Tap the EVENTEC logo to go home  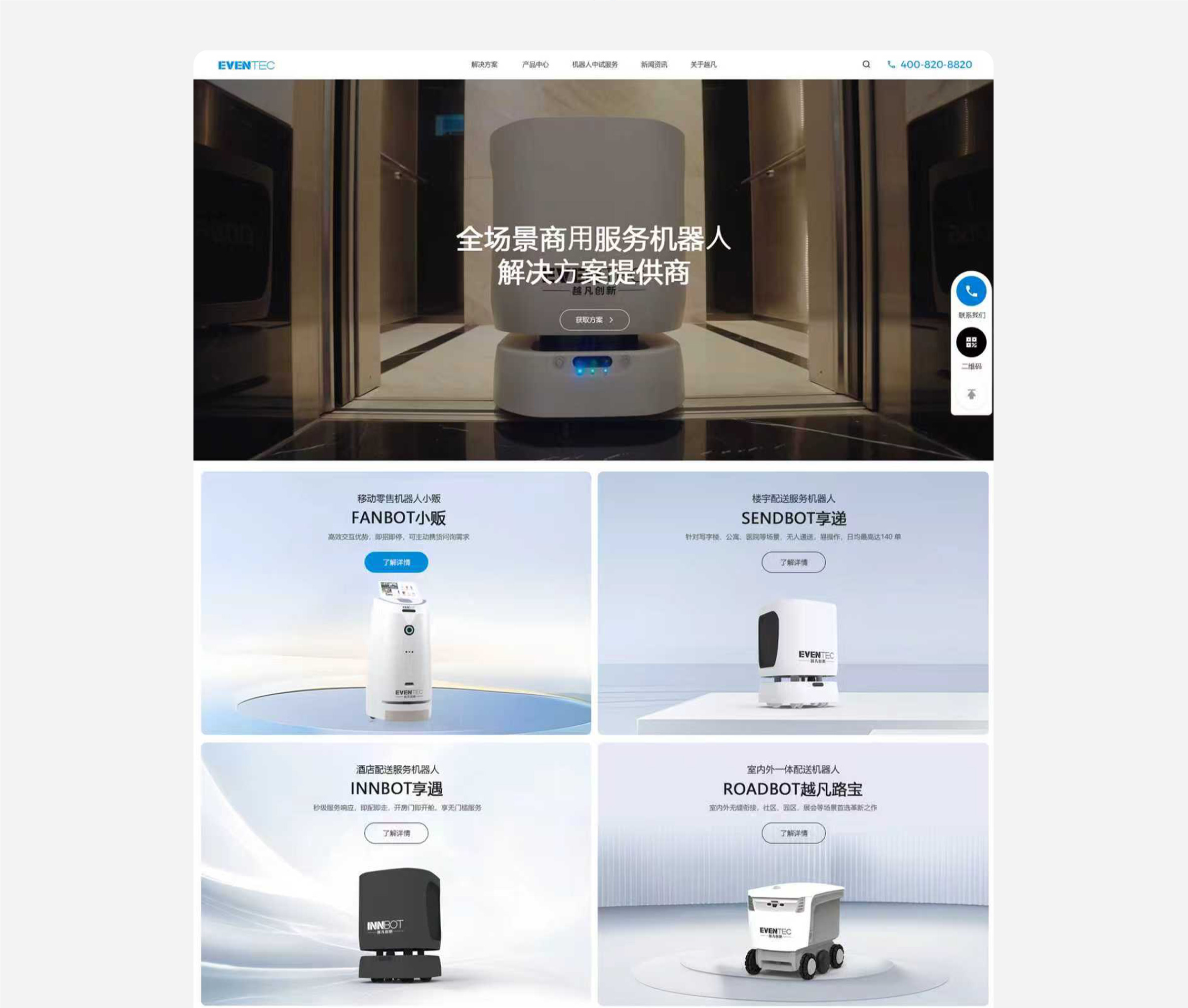pos(246,65)
